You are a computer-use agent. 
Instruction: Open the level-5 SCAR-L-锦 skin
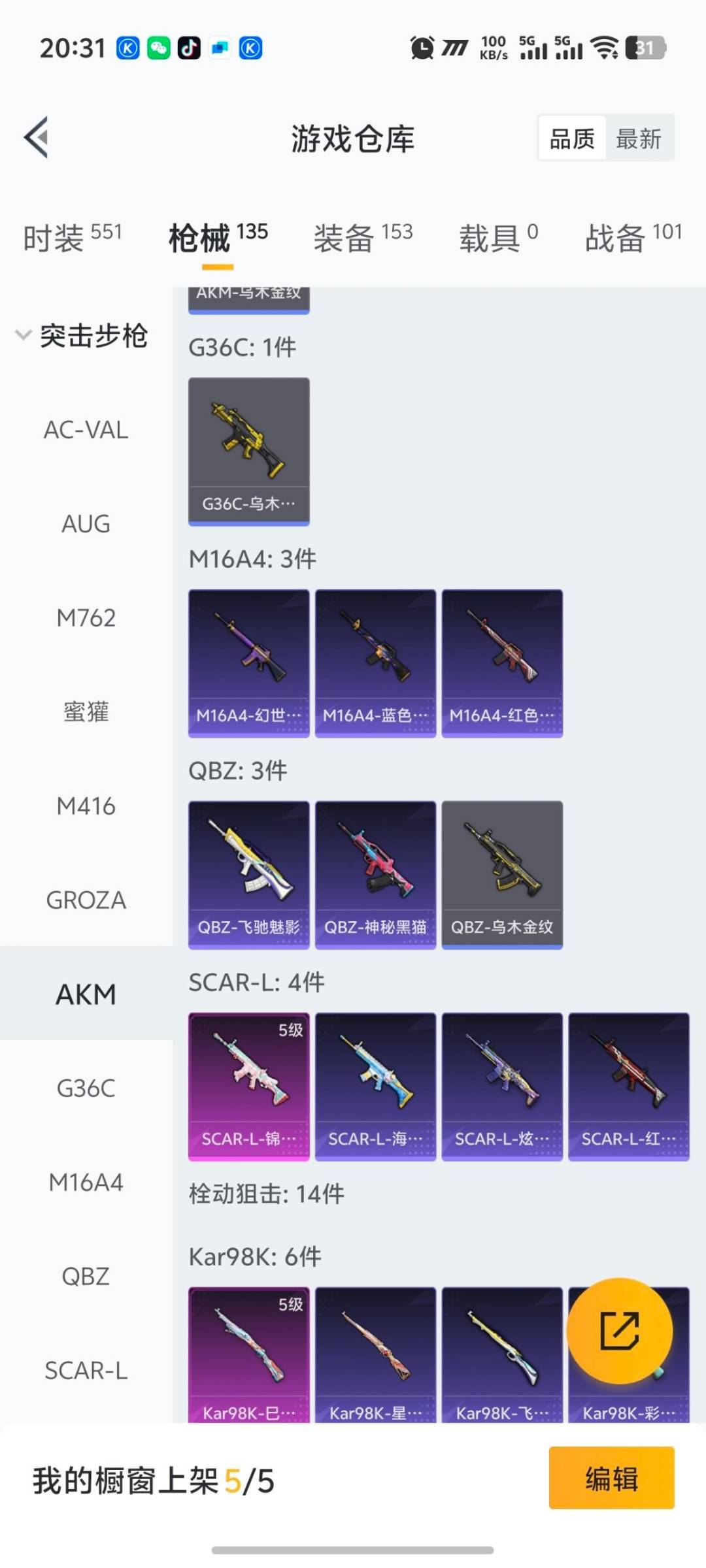pyautogui.click(x=248, y=1086)
